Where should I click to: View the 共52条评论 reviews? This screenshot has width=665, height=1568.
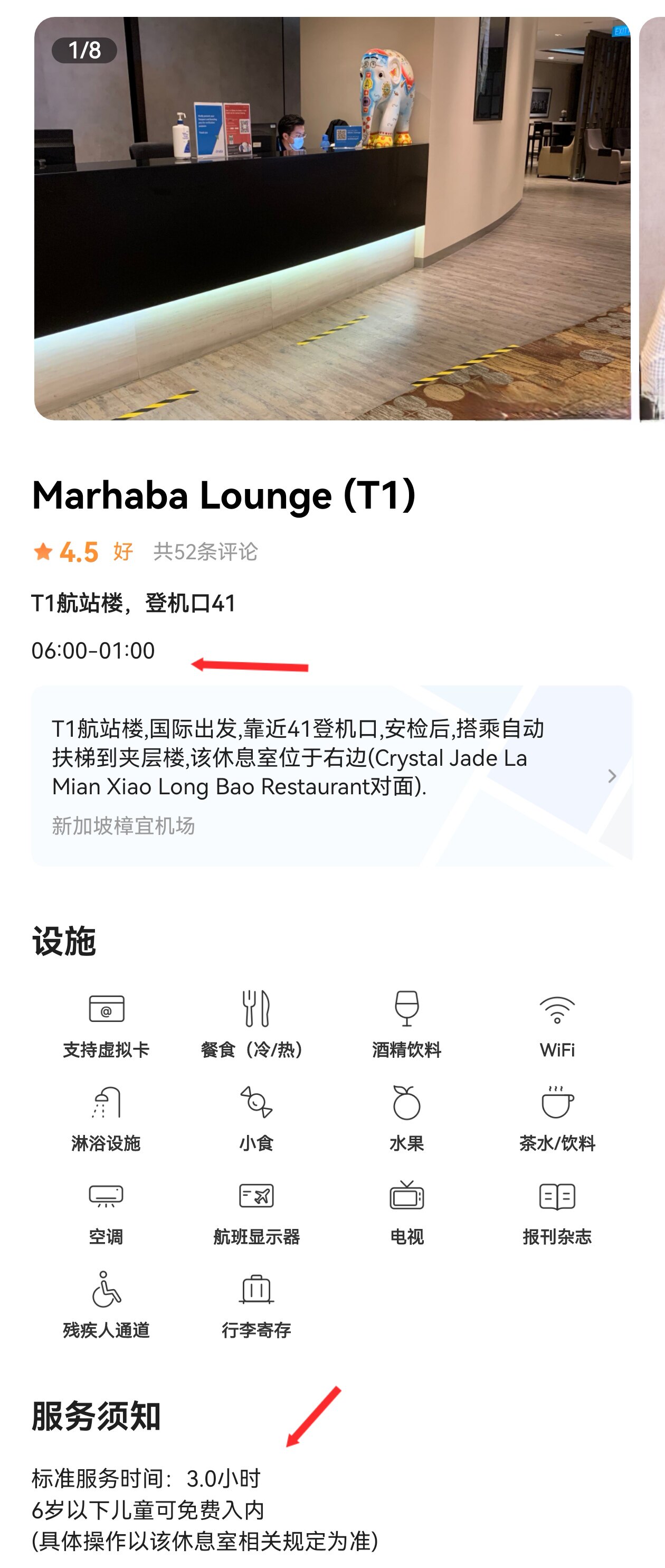point(205,551)
